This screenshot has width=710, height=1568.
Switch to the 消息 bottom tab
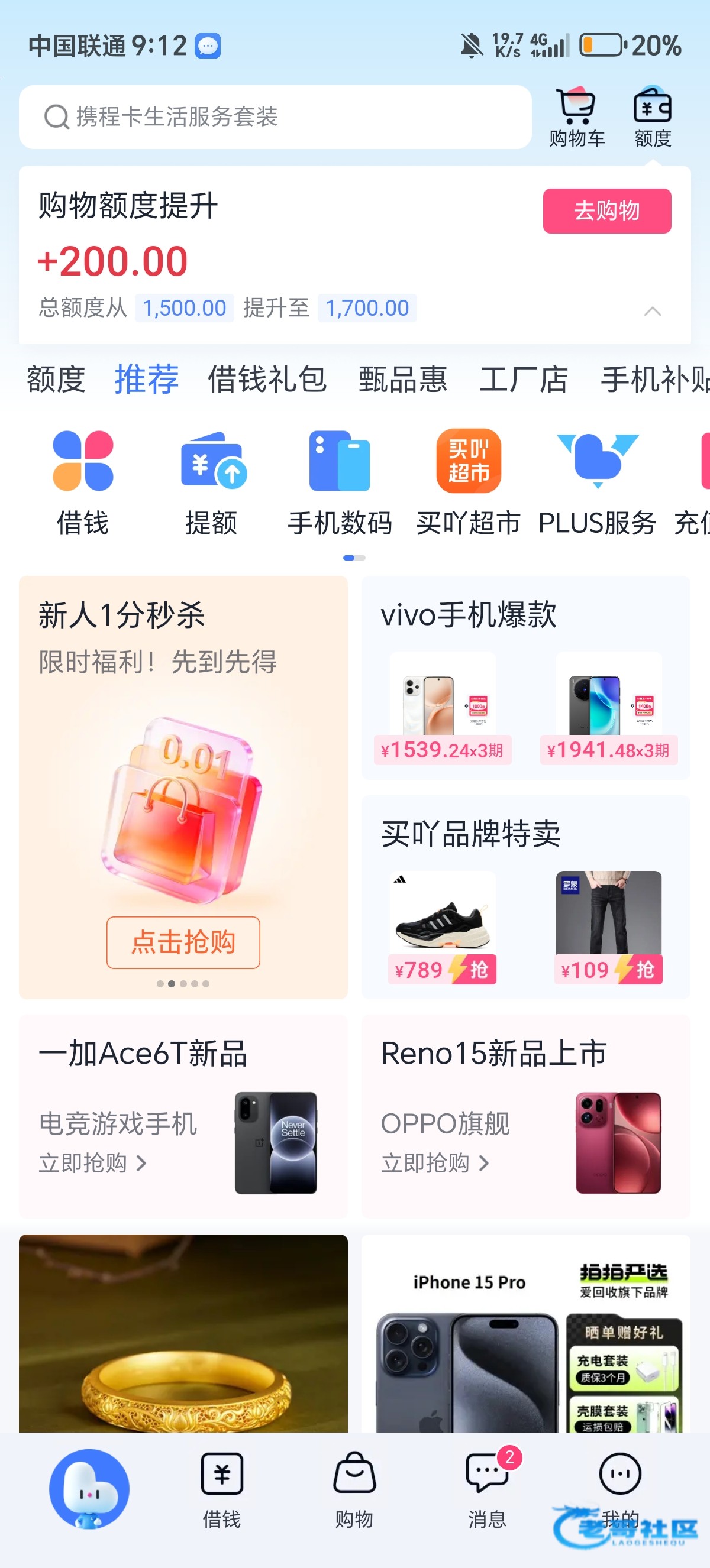[486, 1489]
